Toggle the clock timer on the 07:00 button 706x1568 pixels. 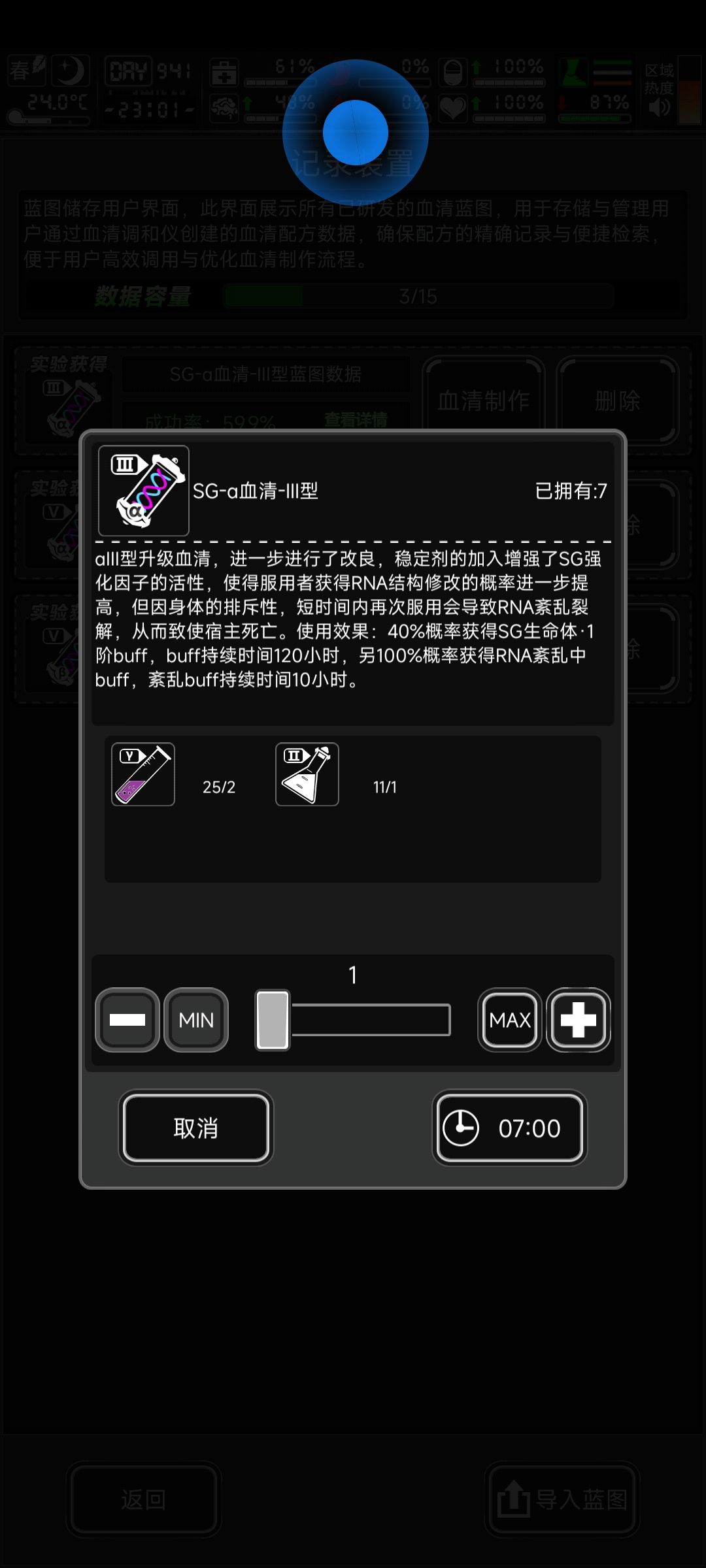[462, 1126]
